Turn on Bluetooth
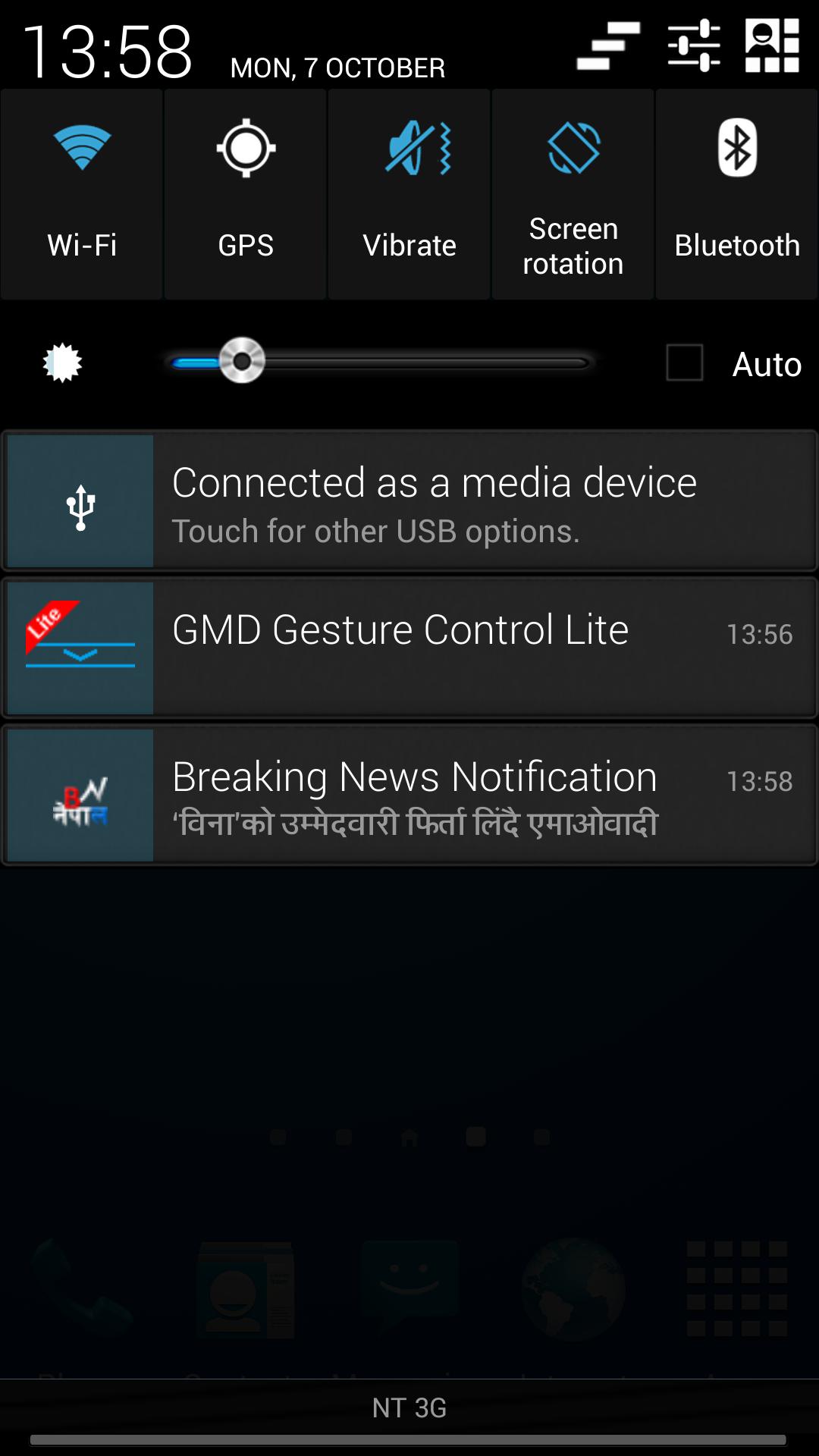Screen dimensions: 819x1456 pyautogui.click(x=736, y=193)
